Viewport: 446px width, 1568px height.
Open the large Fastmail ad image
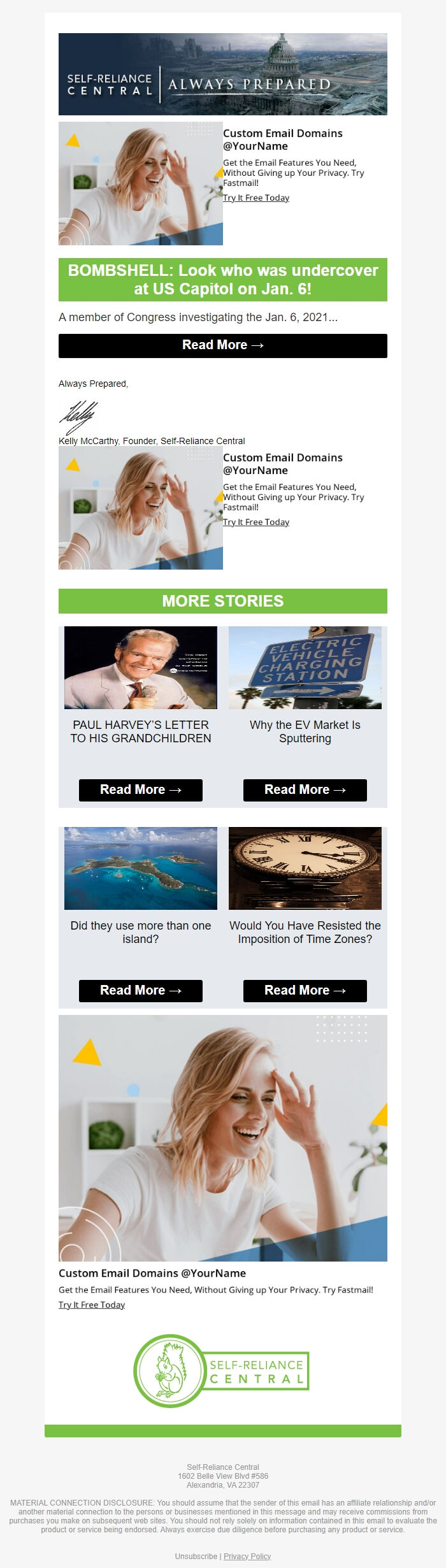pyautogui.click(x=222, y=1137)
